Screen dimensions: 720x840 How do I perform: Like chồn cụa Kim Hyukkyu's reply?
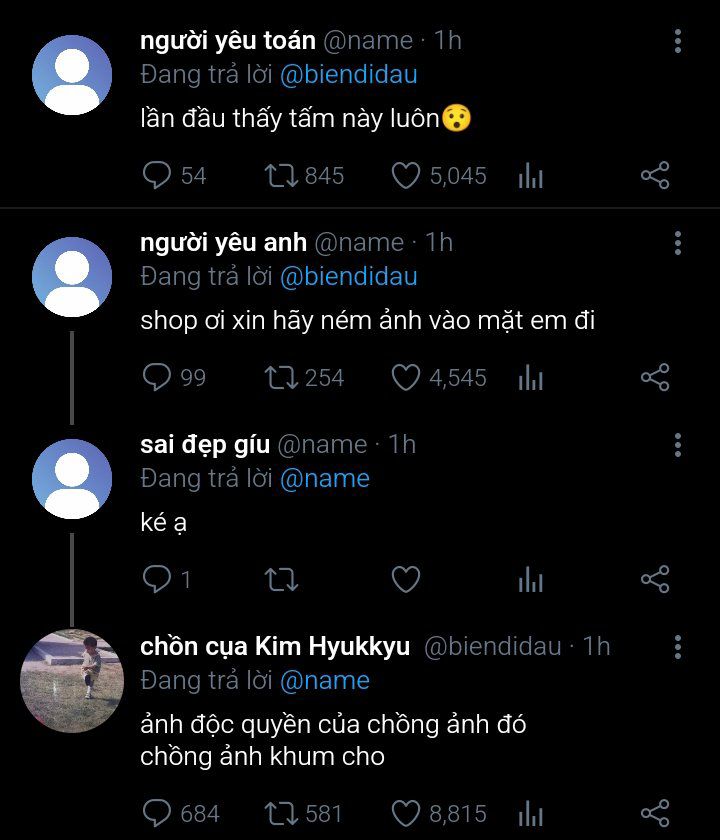[405, 813]
